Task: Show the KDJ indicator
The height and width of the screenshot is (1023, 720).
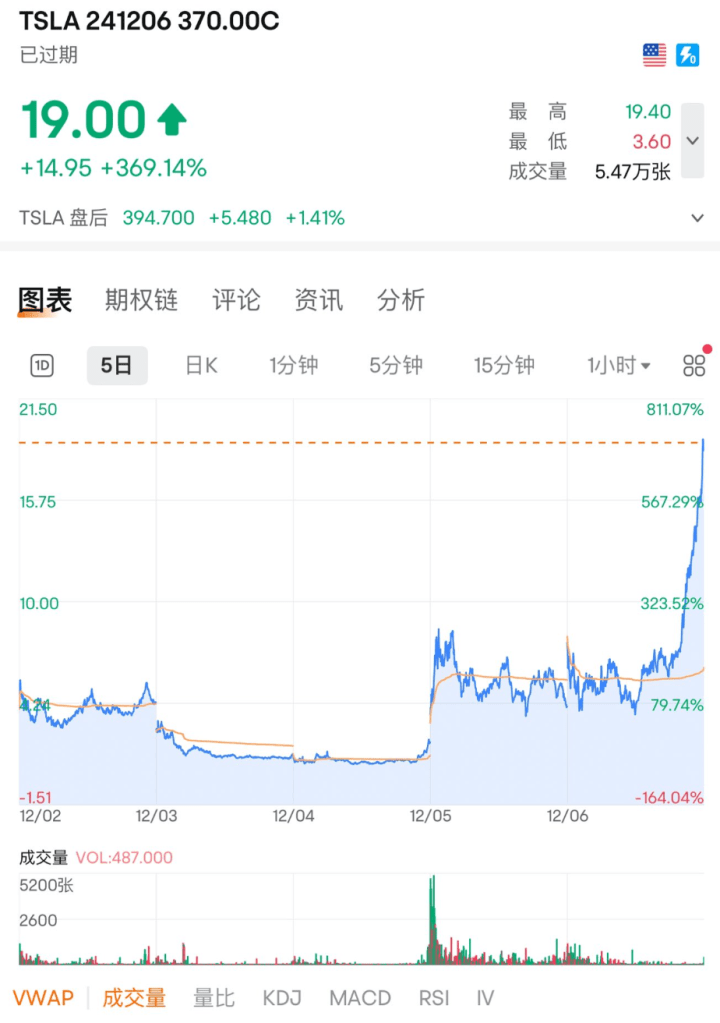Action: coord(281,998)
